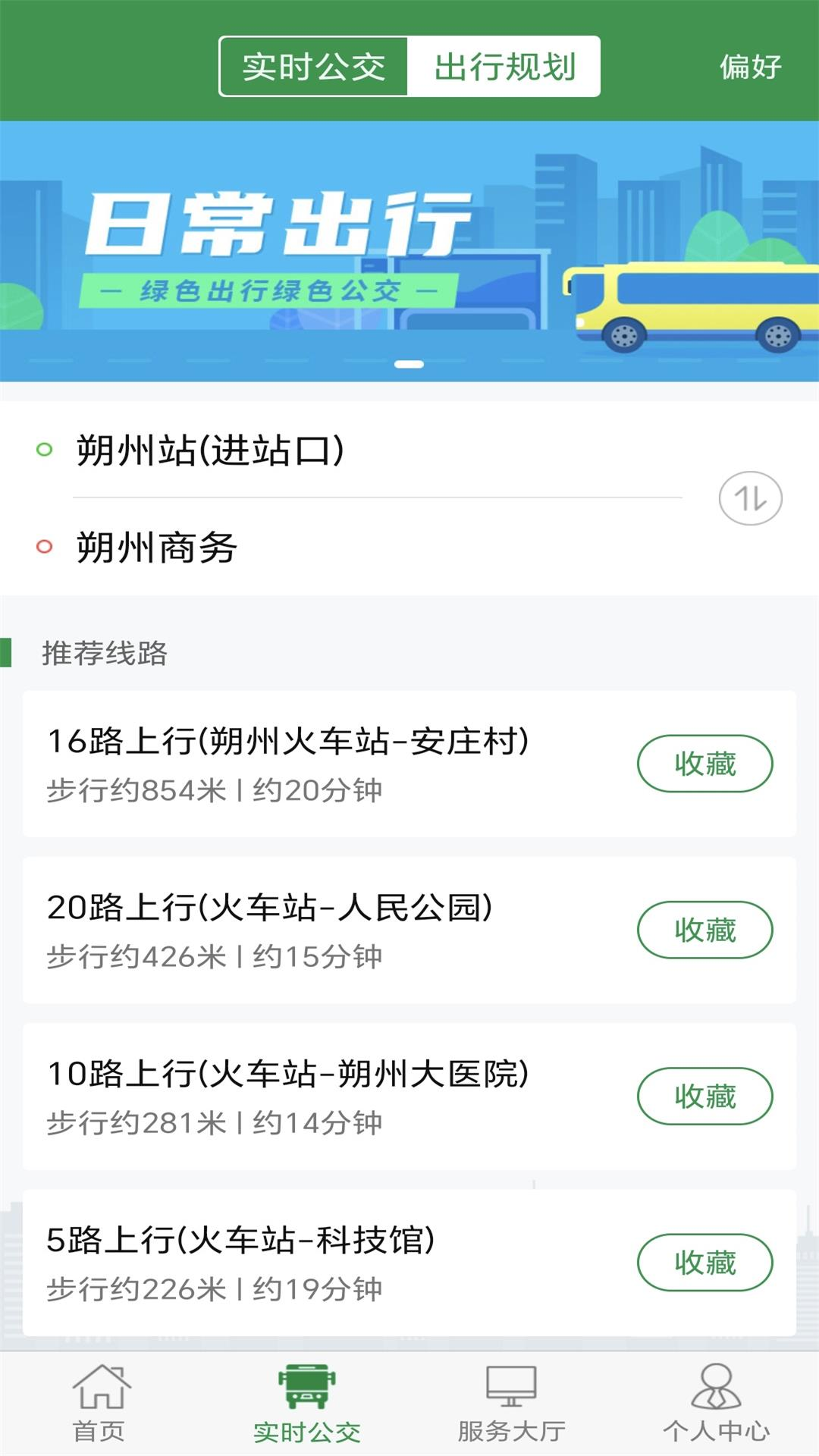
Task: Open the 服务大厅 service hall icon
Action: [512, 1408]
